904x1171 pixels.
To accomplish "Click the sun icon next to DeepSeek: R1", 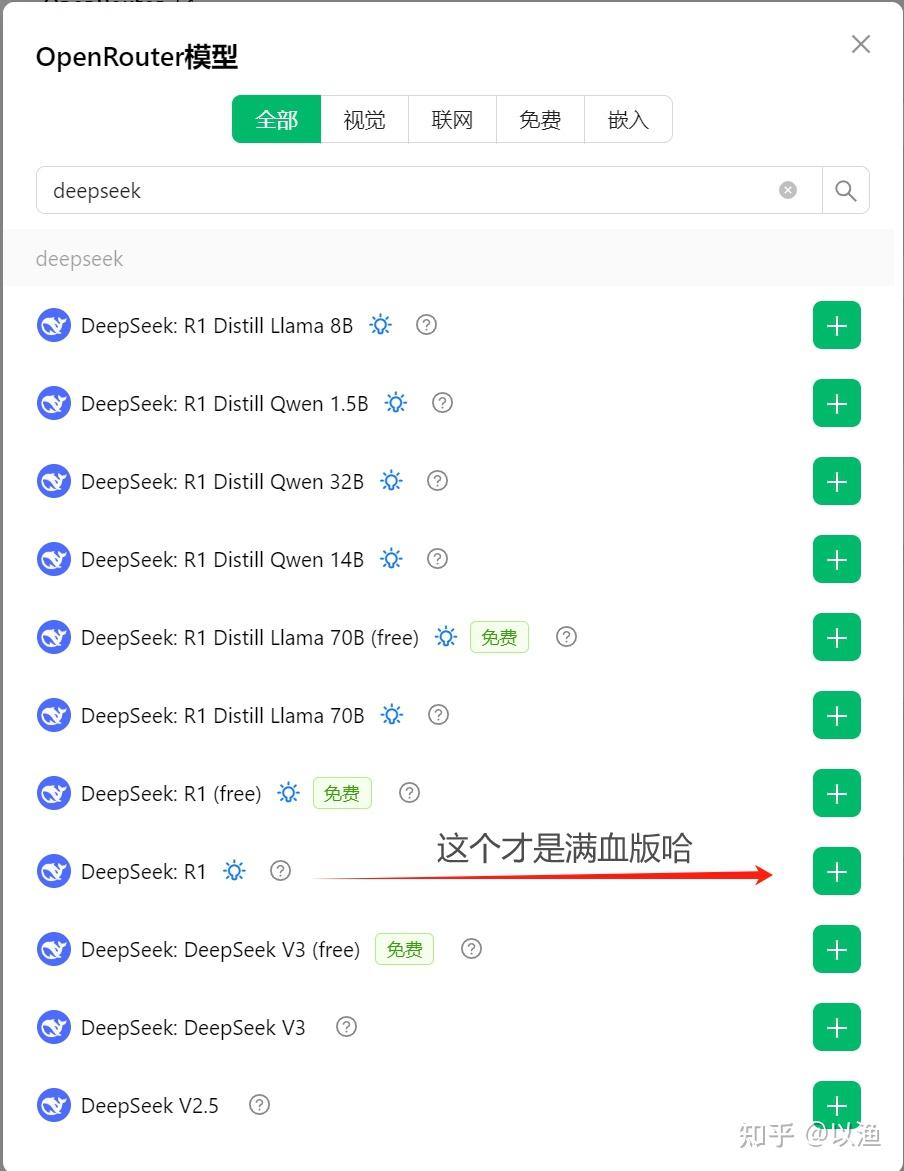I will pos(234,871).
